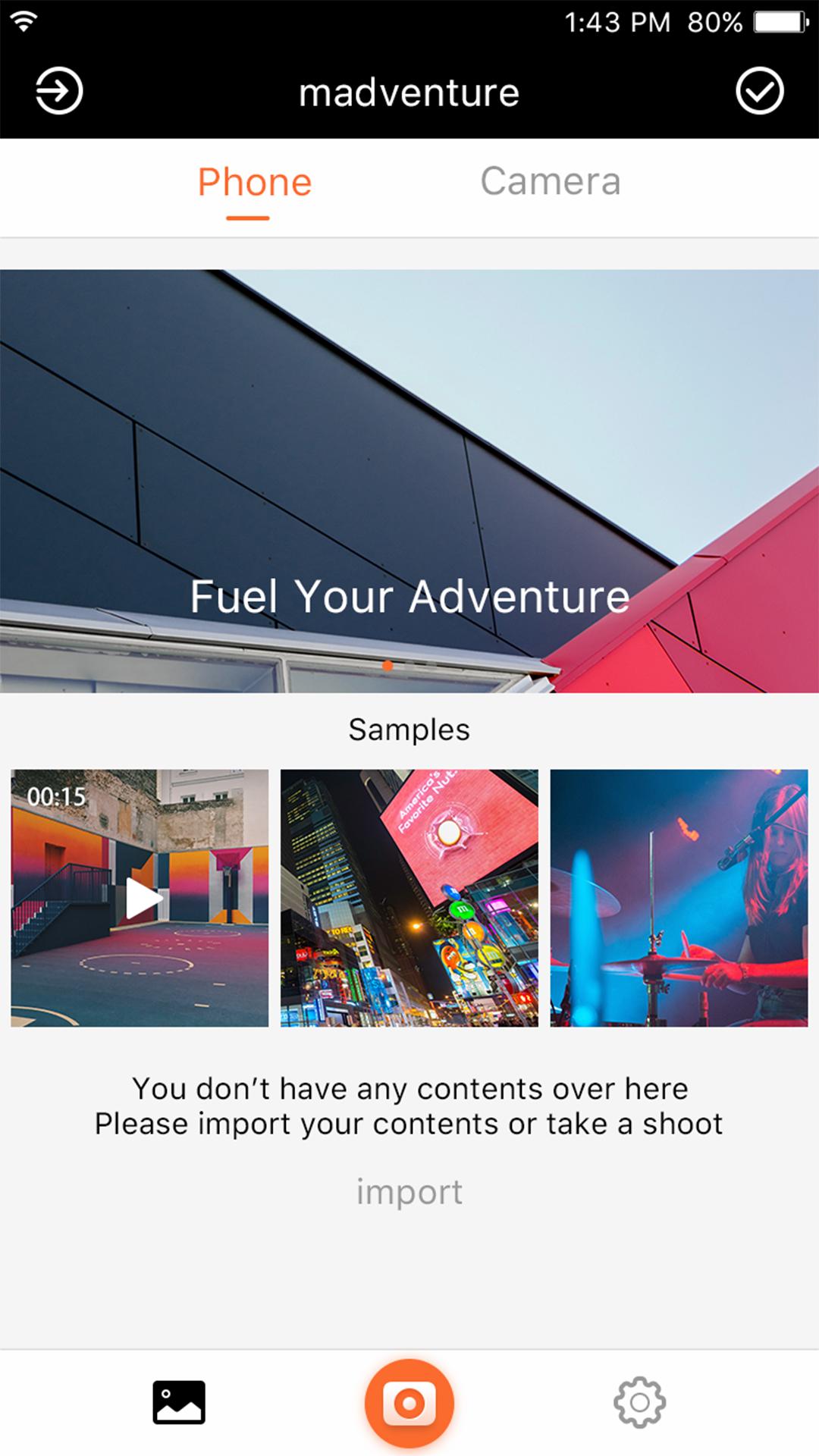819x1456 pixels.
Task: Open the Fuel Your Adventure banner
Action: (x=409, y=481)
